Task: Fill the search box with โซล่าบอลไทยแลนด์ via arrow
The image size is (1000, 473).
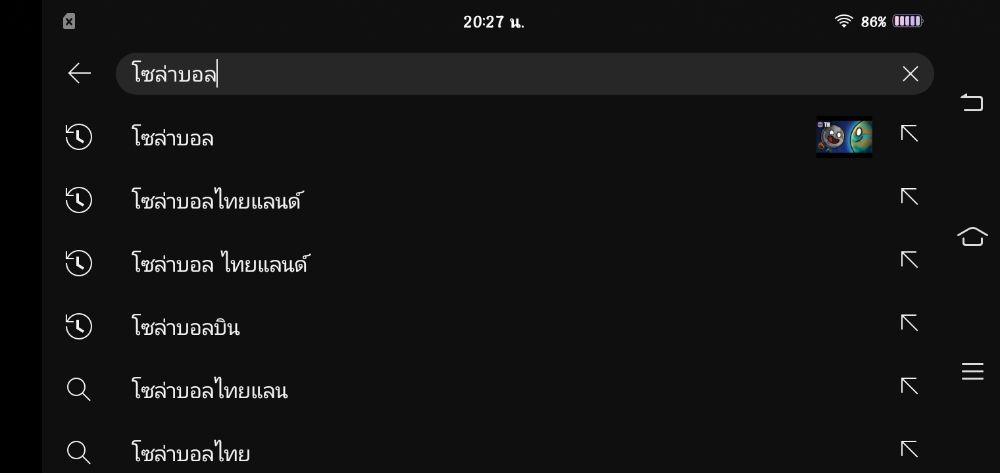Action: (x=909, y=197)
